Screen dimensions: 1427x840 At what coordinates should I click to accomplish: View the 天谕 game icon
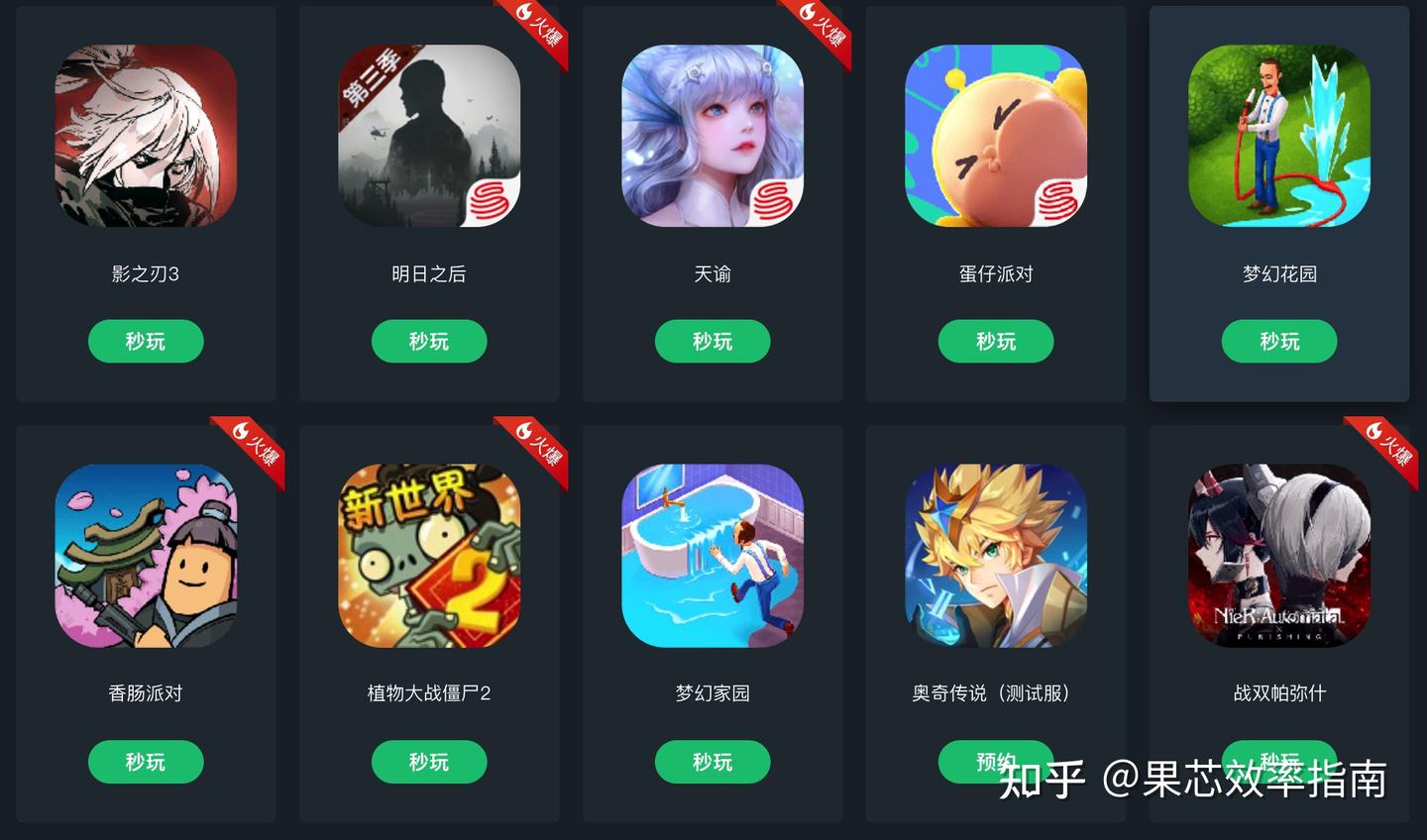tap(713, 136)
